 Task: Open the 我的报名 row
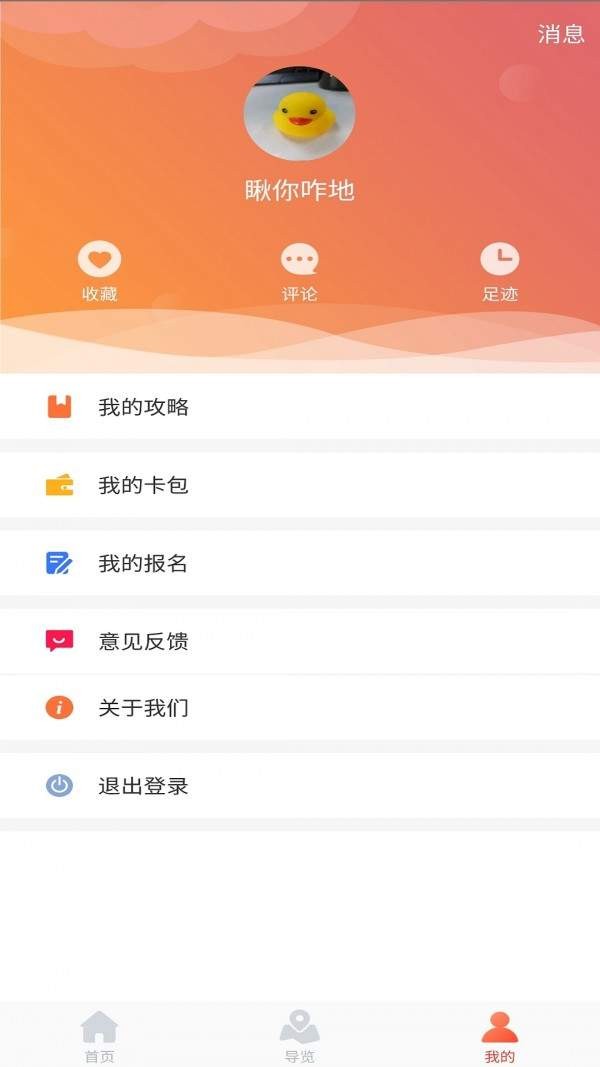(x=300, y=563)
